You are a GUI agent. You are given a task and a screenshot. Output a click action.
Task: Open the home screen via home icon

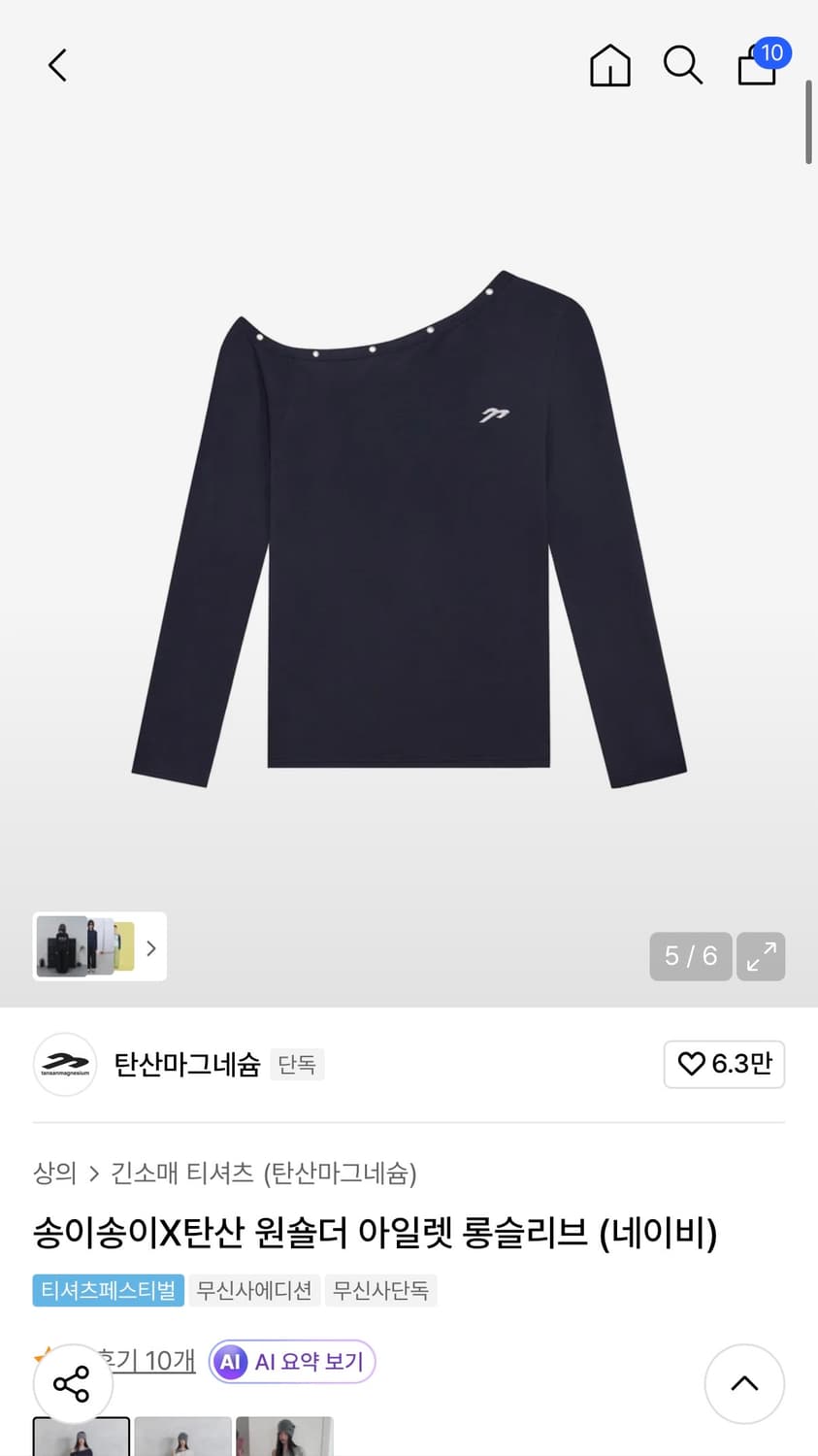click(x=609, y=65)
